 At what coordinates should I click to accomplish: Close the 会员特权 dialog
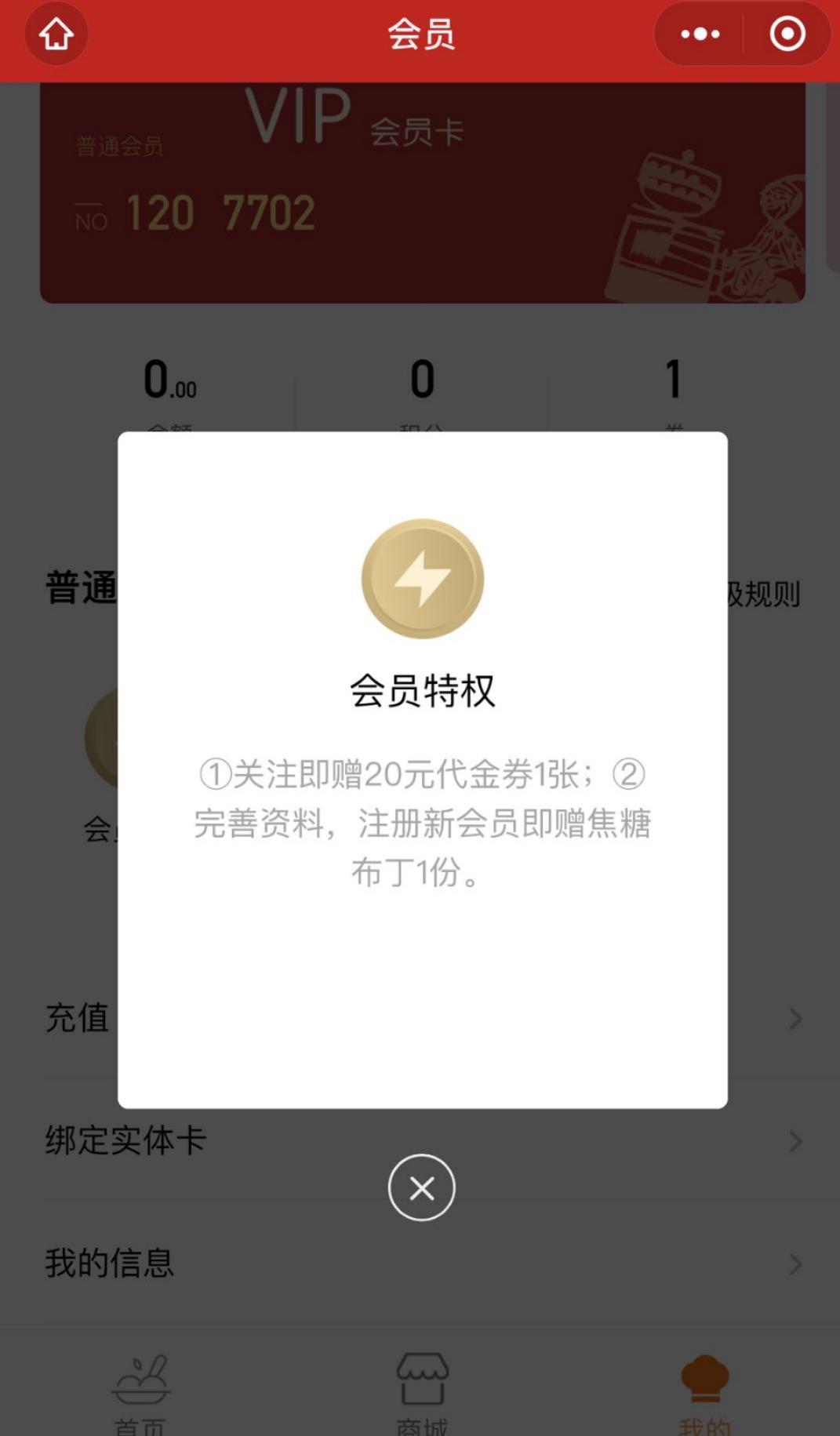click(421, 1187)
